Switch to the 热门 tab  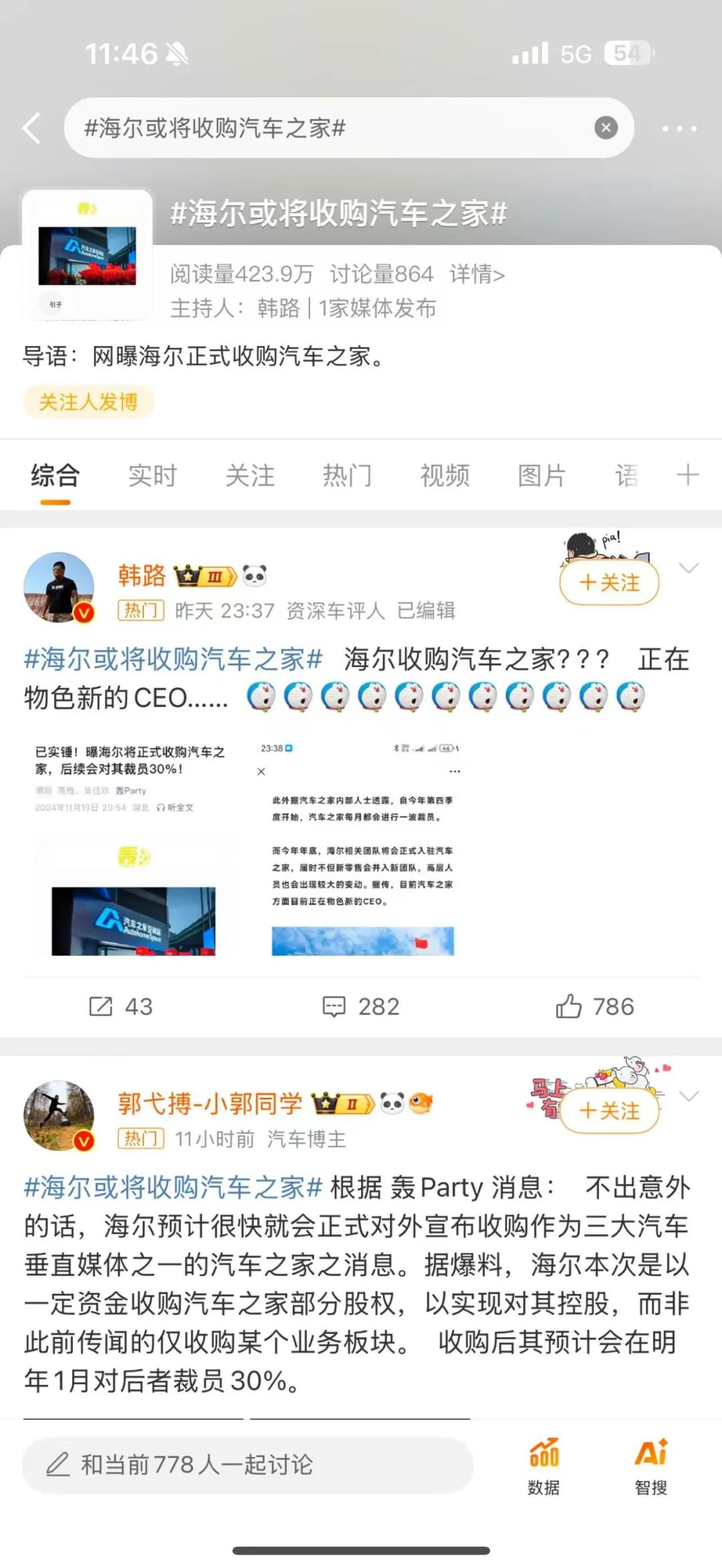coord(347,476)
